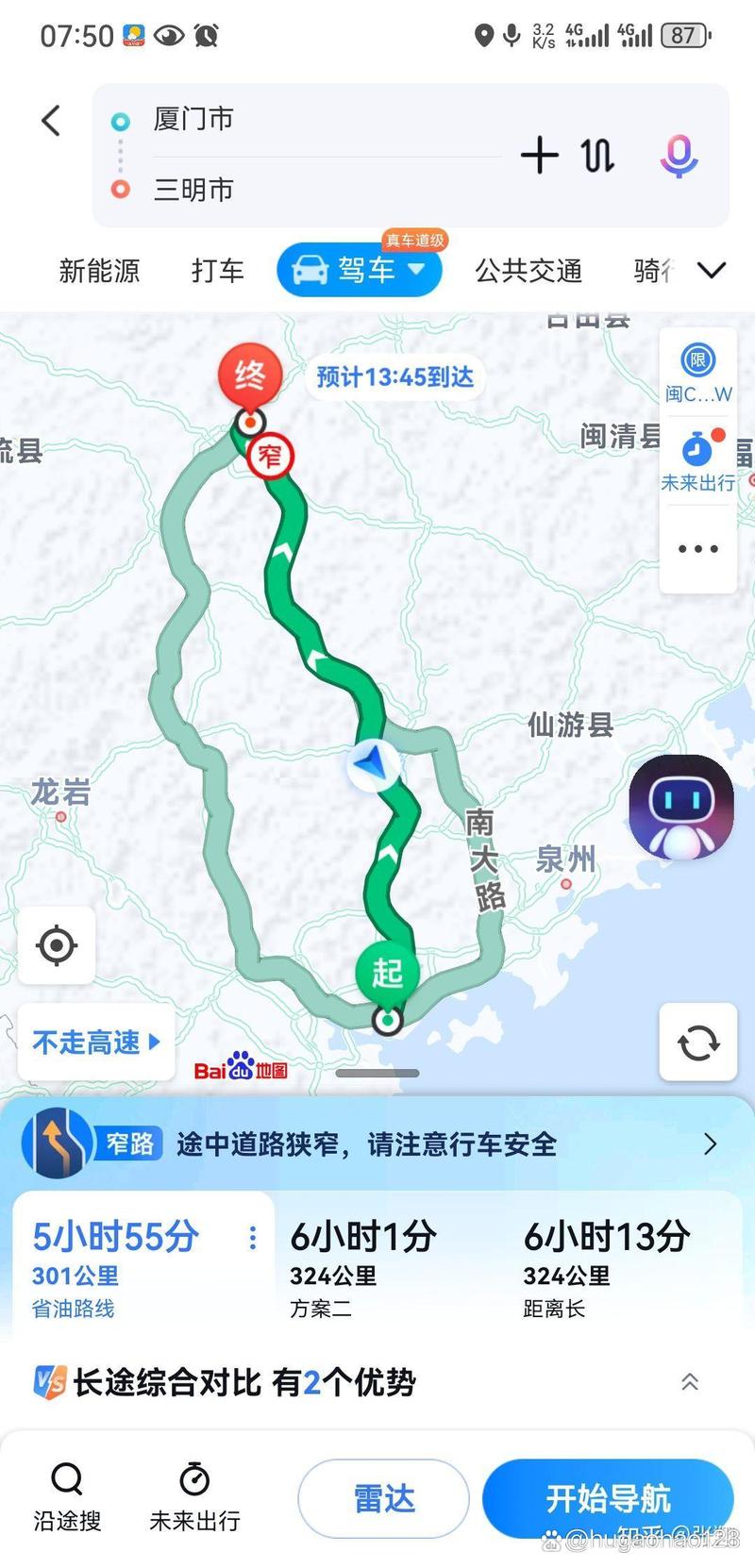Activate voice input microphone
755x1568 pixels.
(678, 155)
